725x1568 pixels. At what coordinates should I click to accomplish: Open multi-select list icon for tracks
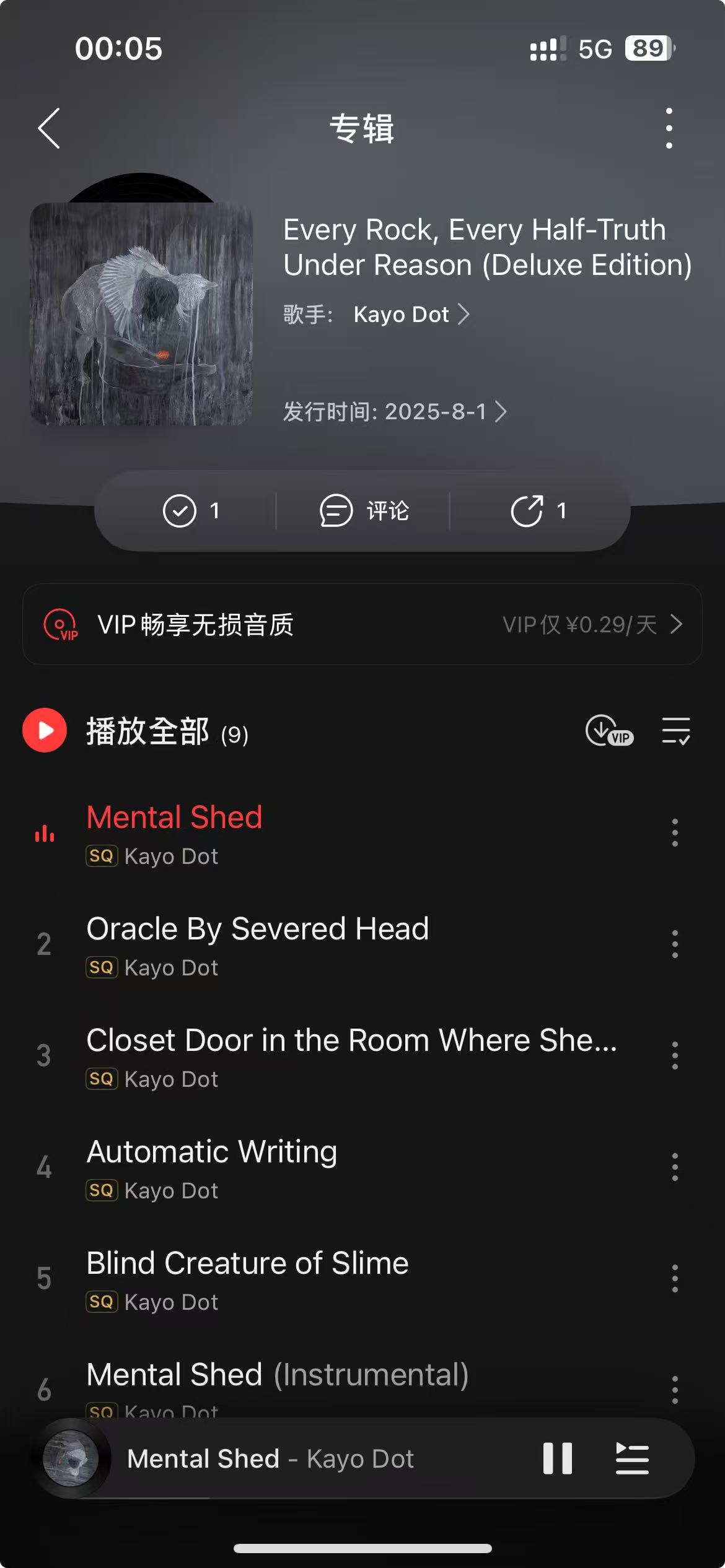click(675, 731)
